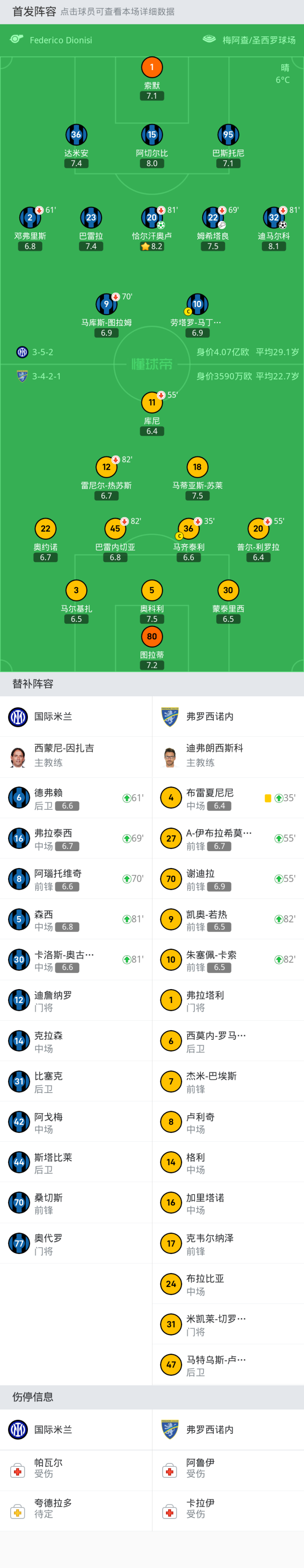View Frosinone striker 库尼's data
Screen dimensions: 304x1568
tap(152, 403)
